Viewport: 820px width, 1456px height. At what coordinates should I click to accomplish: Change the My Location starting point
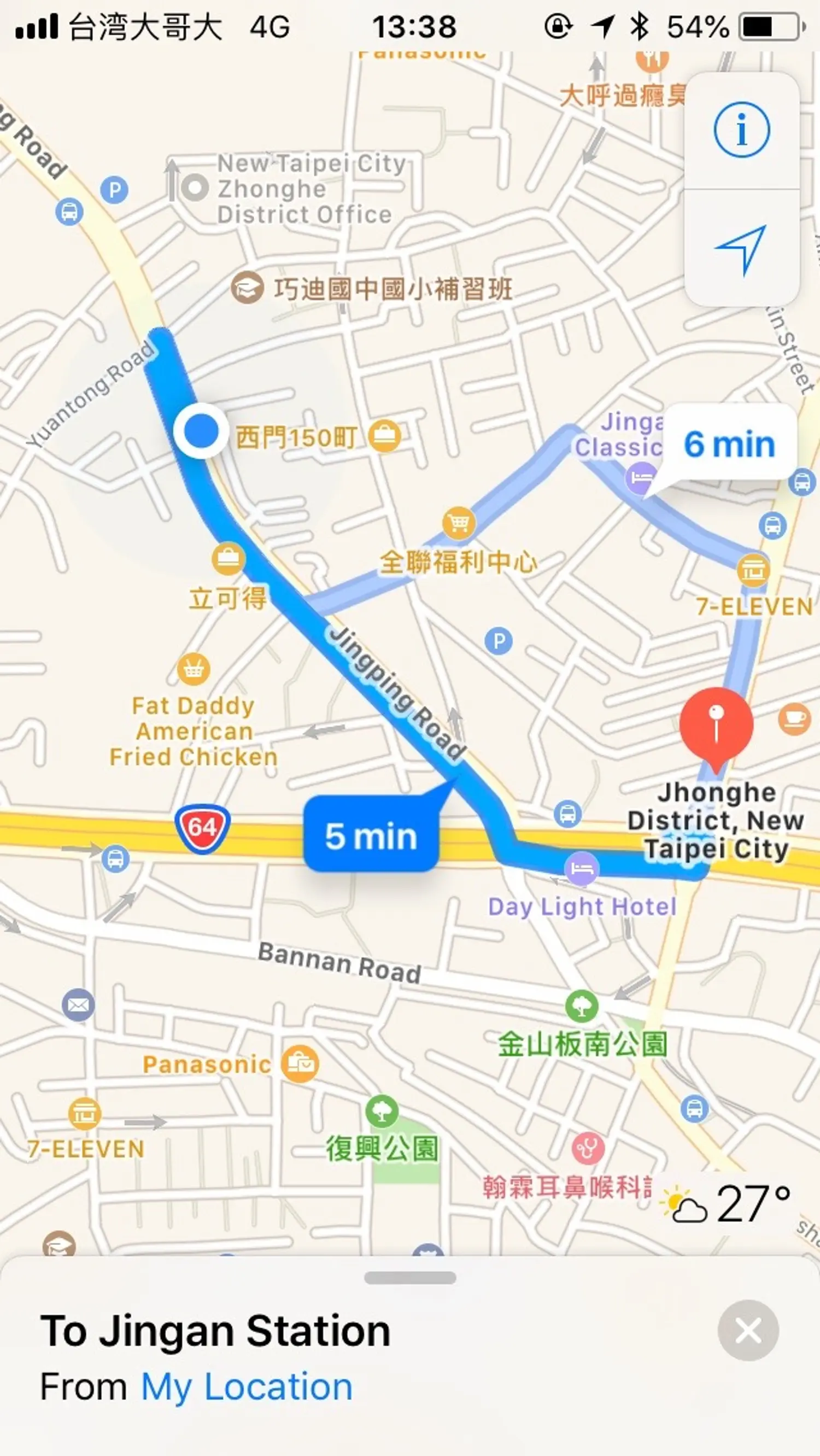pyautogui.click(x=247, y=1387)
